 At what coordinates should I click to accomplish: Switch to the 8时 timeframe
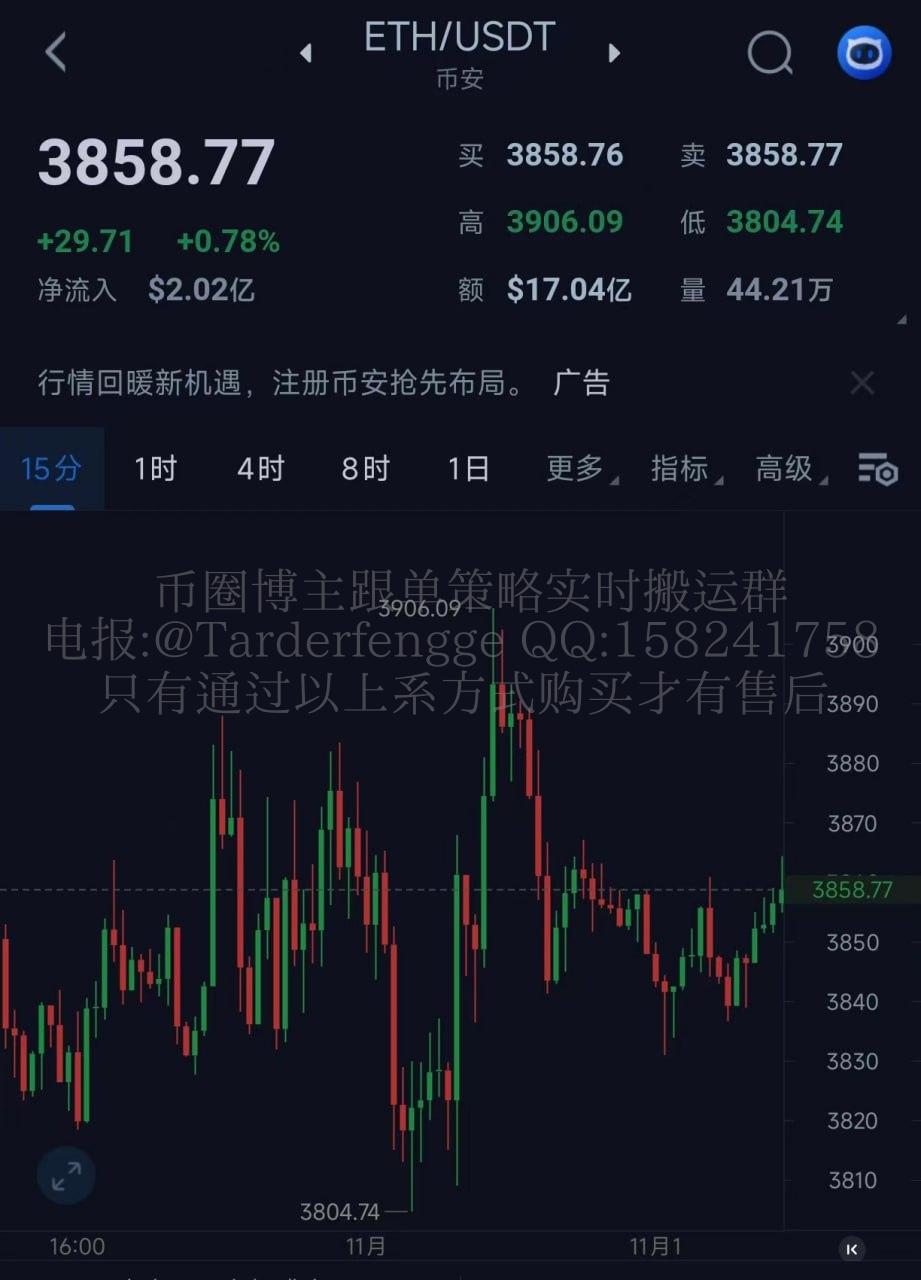tap(365, 468)
